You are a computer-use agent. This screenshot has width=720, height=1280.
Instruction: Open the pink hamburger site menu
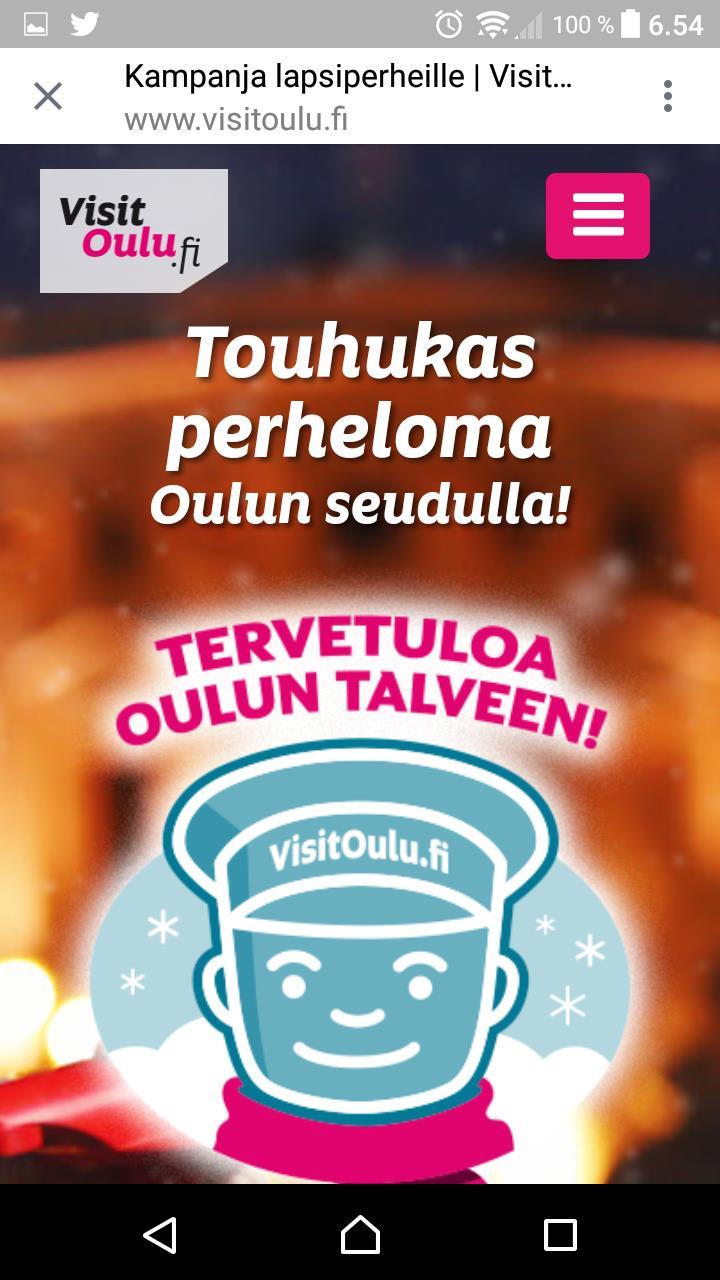[597, 216]
